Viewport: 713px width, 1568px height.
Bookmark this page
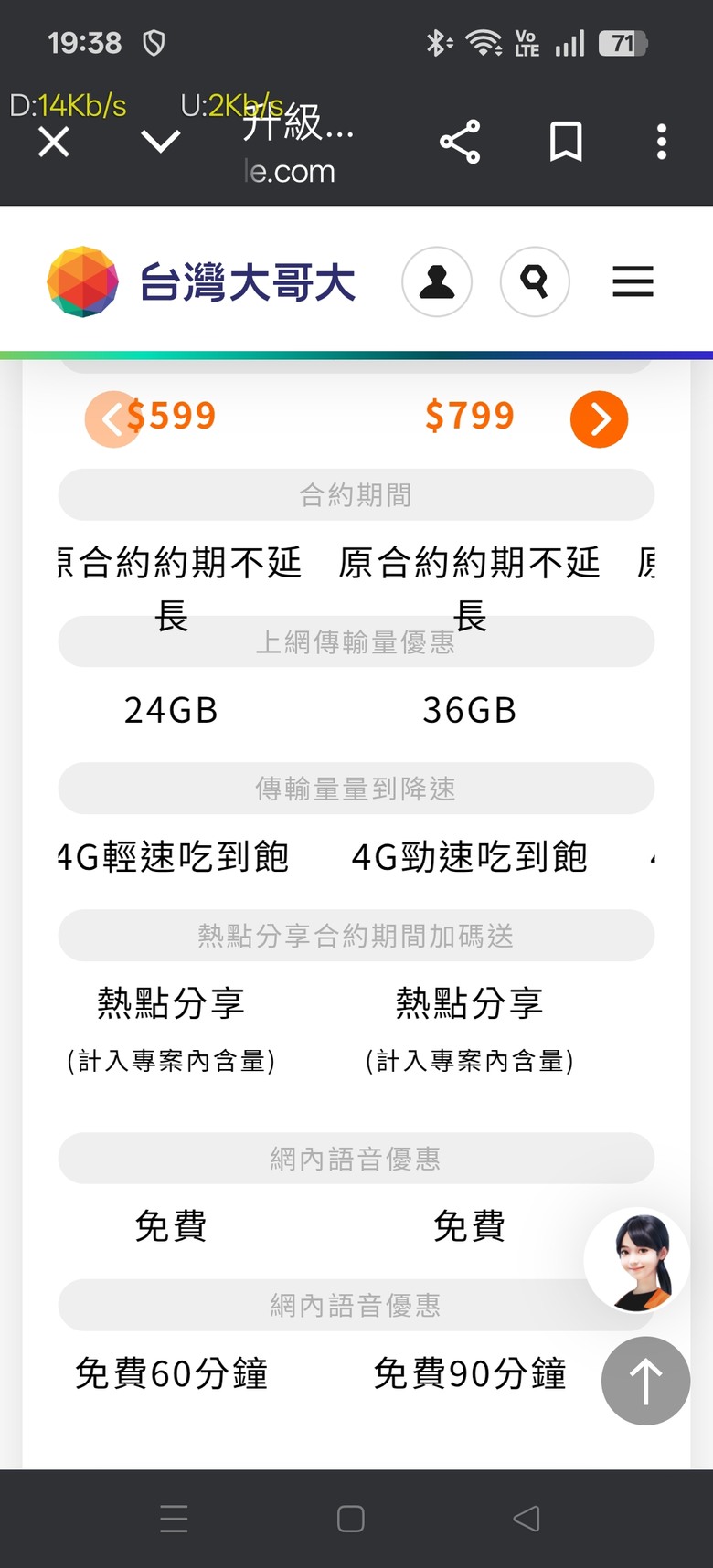pos(566,143)
